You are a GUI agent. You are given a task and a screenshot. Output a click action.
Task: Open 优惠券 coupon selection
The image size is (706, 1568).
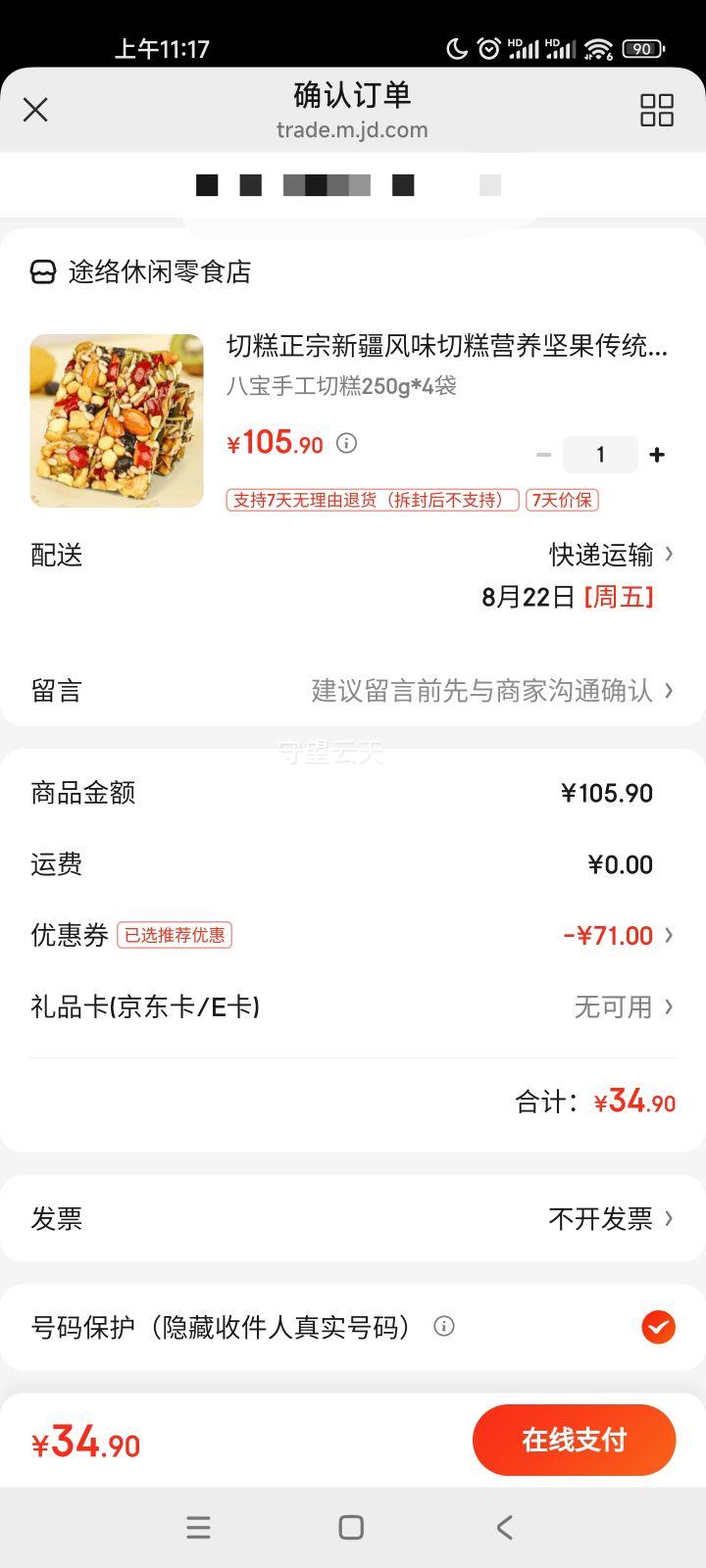click(353, 935)
